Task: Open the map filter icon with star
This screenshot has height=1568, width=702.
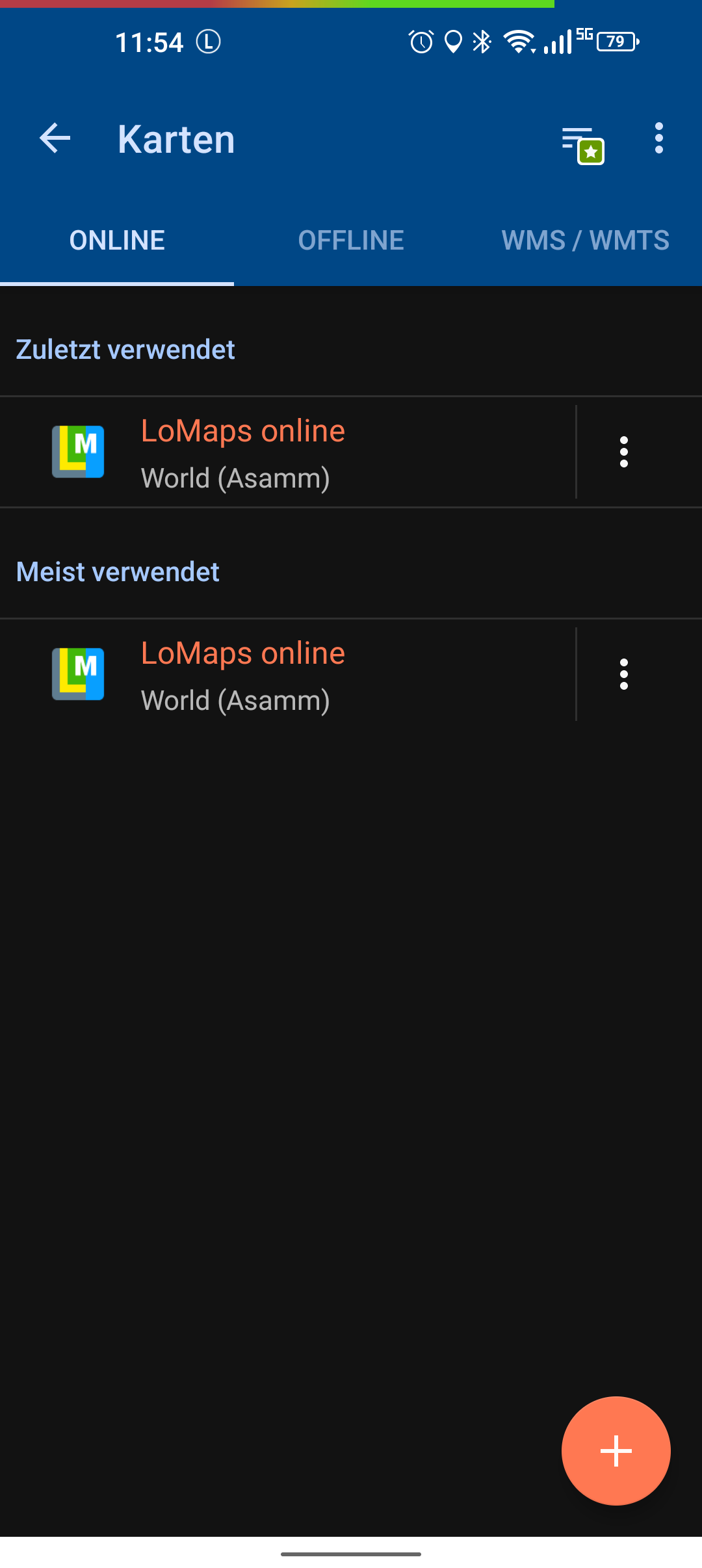Action: coord(582,144)
